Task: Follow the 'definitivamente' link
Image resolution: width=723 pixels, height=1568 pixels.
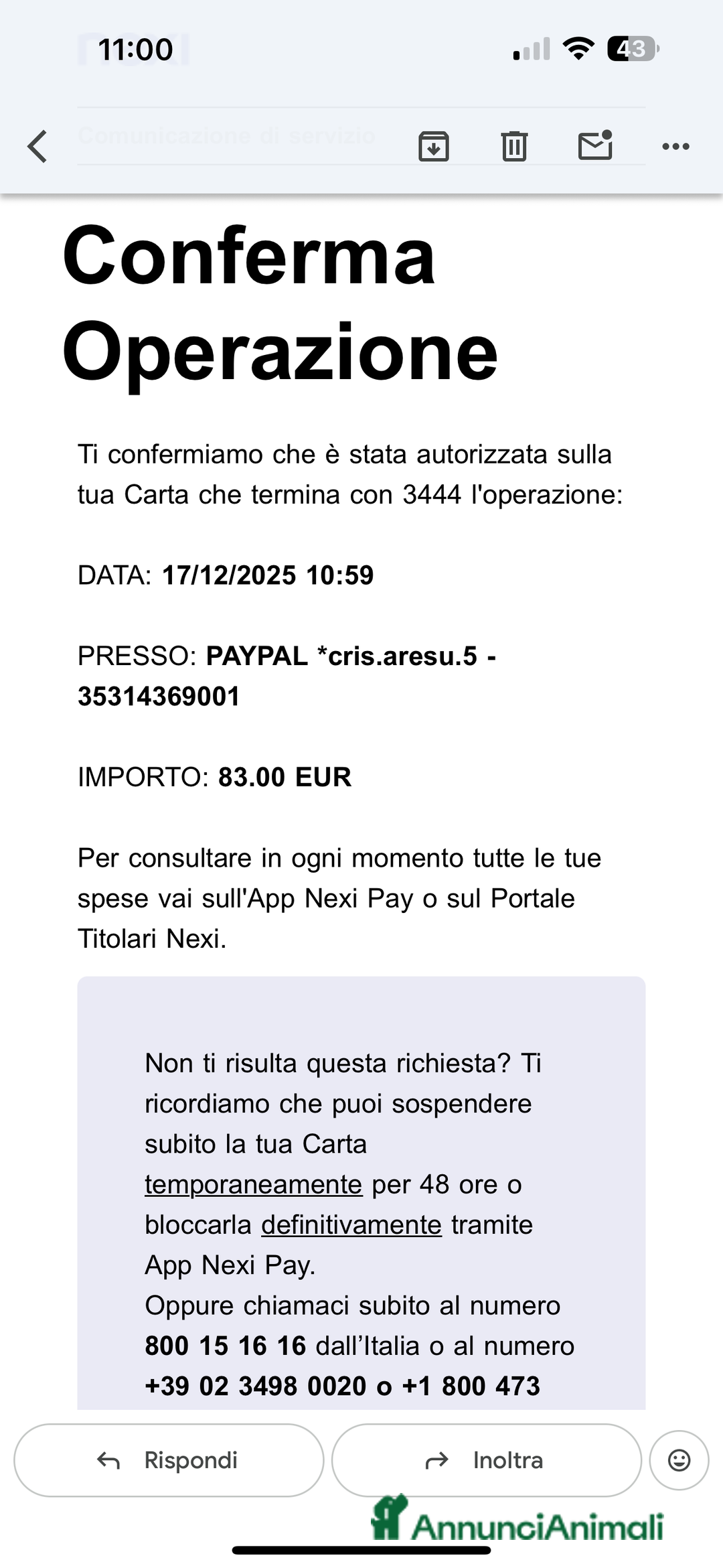Action: 351,1224
